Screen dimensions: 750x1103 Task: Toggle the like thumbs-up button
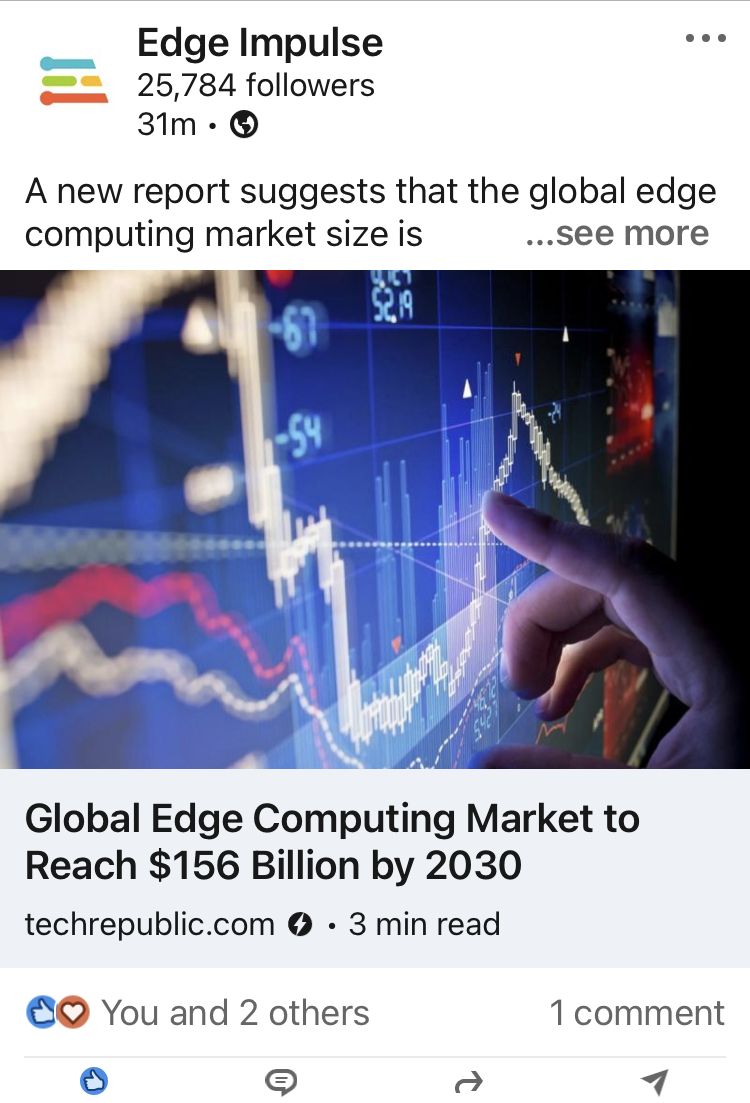point(94,1081)
